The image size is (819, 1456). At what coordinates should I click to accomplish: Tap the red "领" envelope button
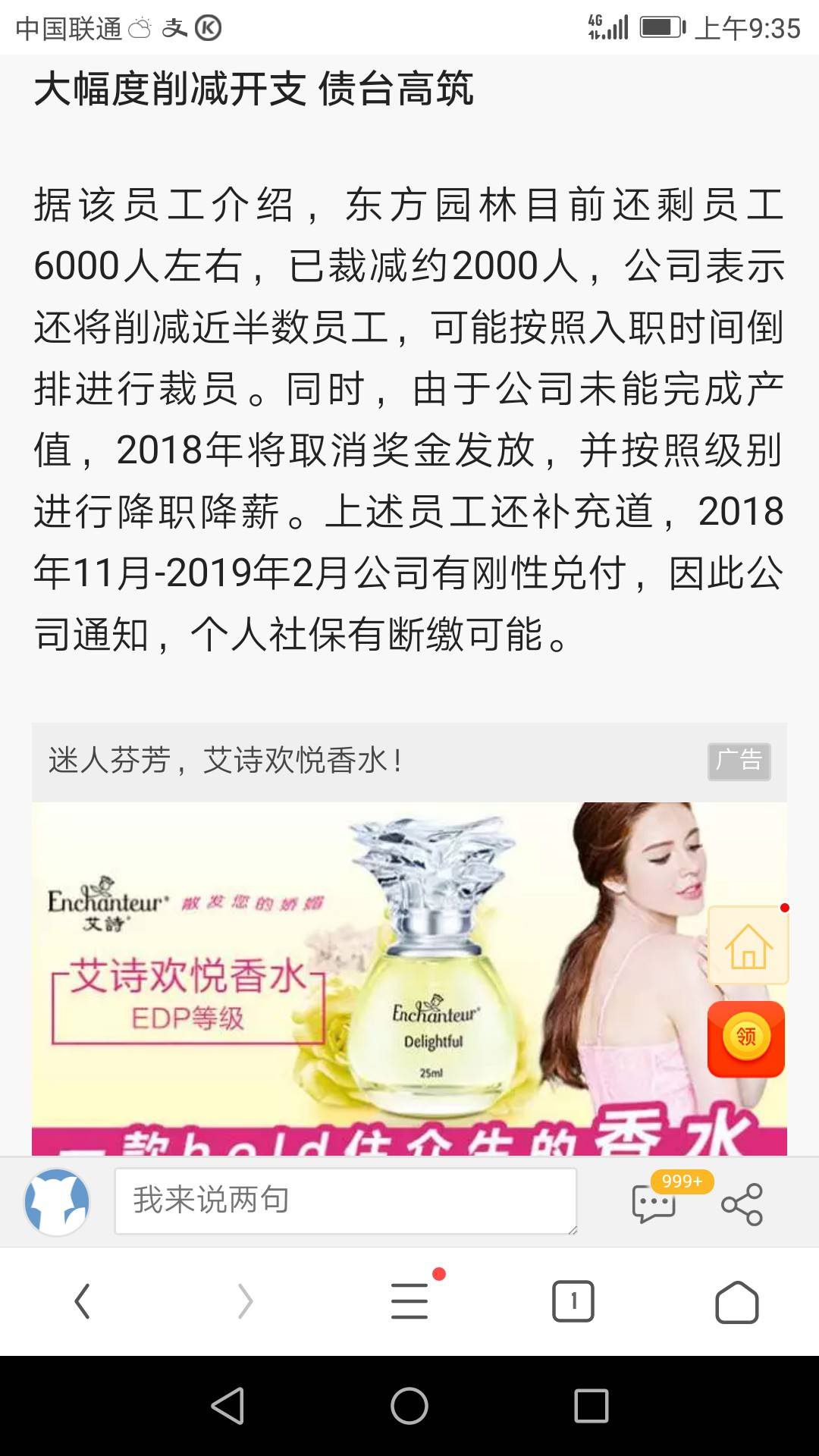coord(746,1039)
